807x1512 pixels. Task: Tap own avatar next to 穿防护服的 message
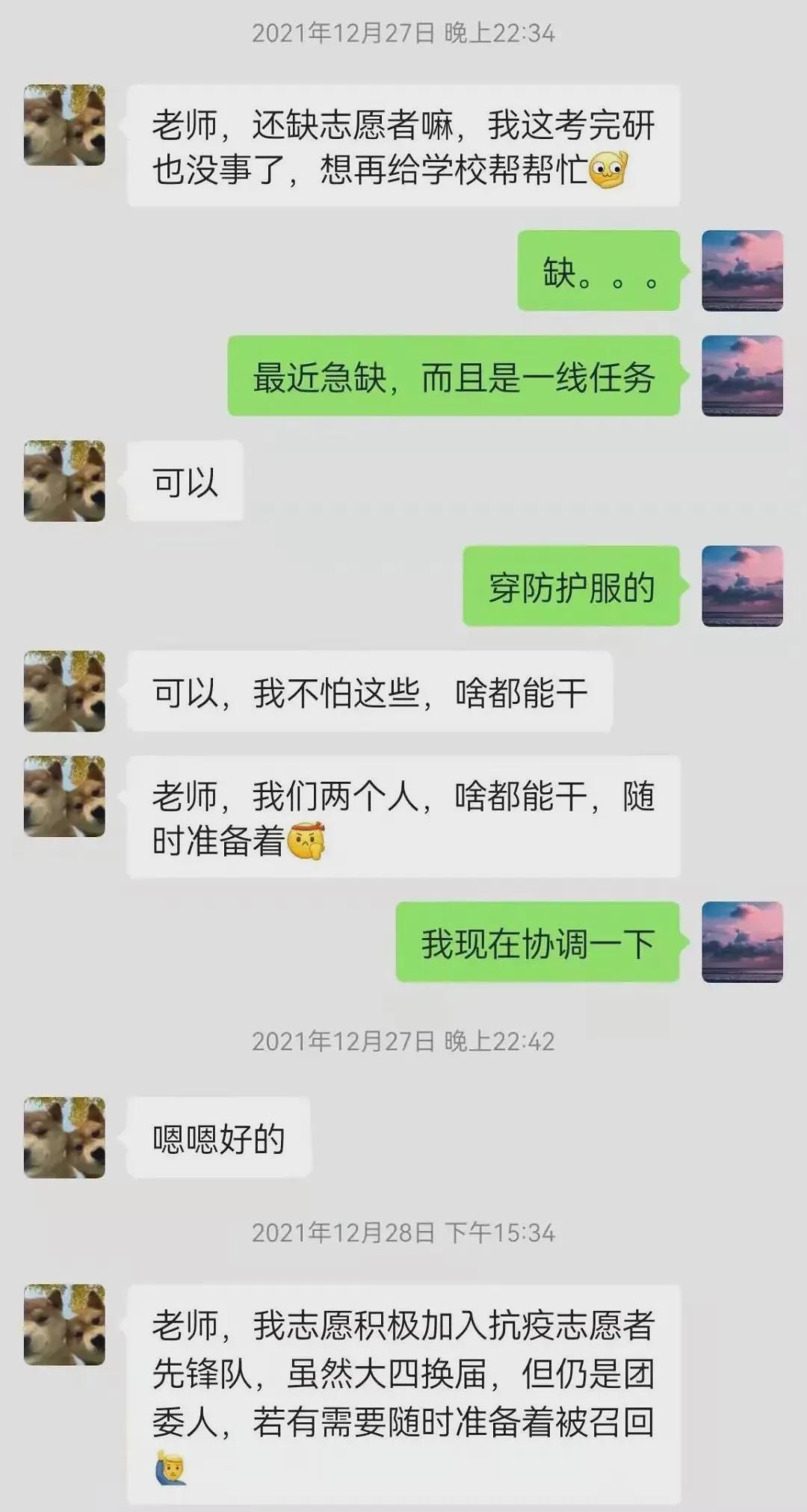point(742,586)
